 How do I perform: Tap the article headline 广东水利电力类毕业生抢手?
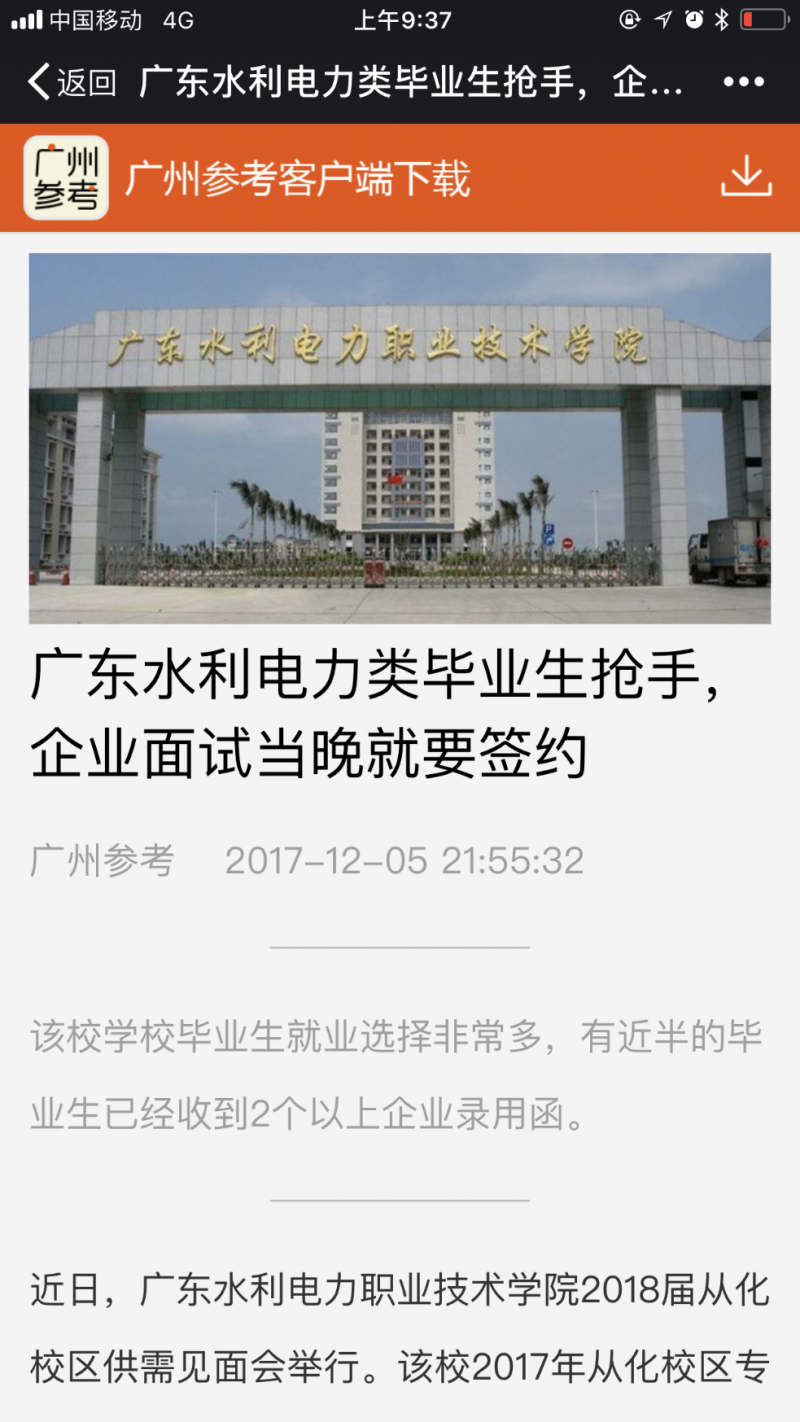(x=400, y=711)
